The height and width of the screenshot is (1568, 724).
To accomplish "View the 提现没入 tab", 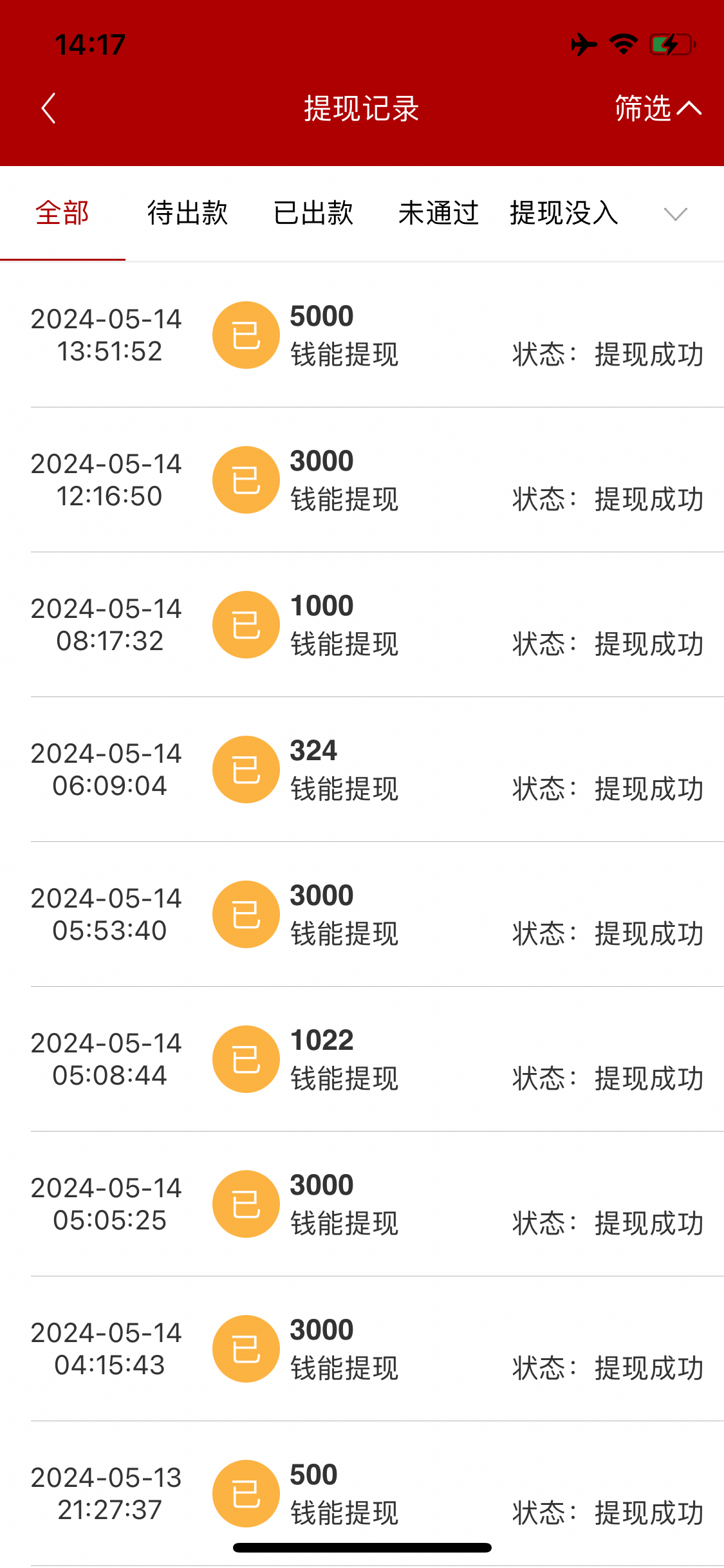I will tap(564, 213).
